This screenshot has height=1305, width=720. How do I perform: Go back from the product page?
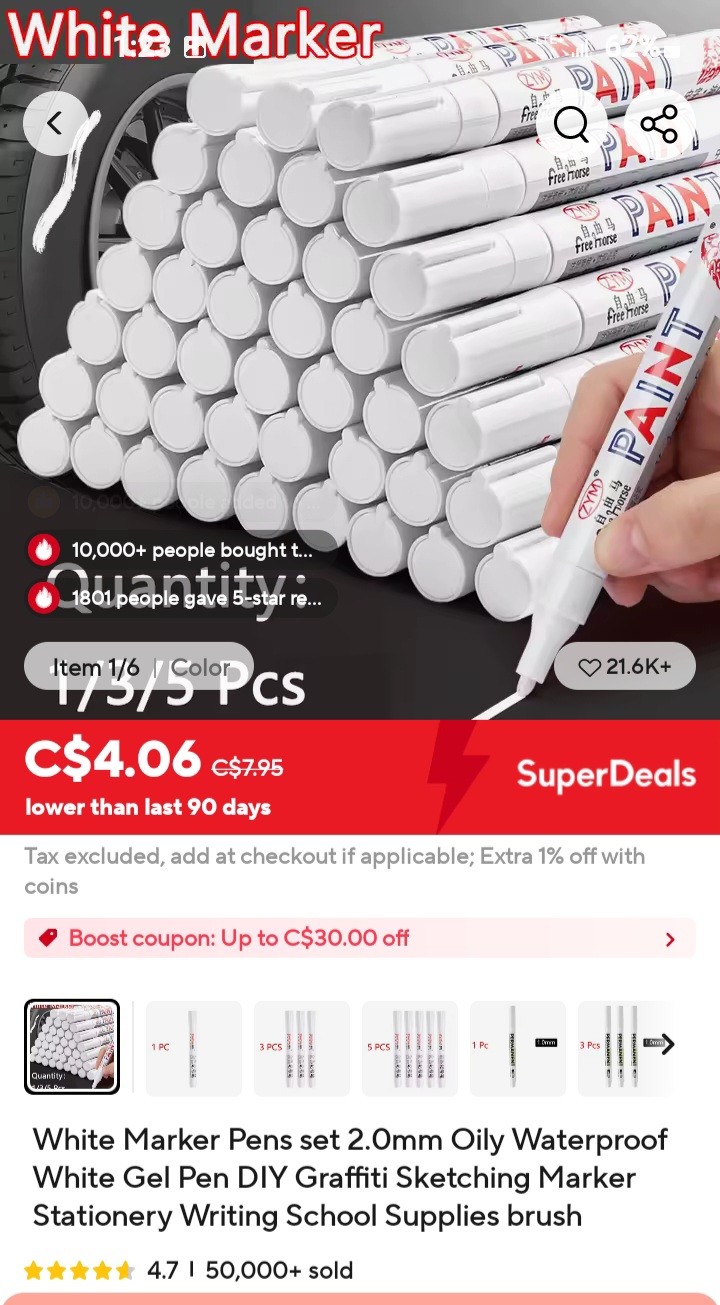pyautogui.click(x=55, y=124)
